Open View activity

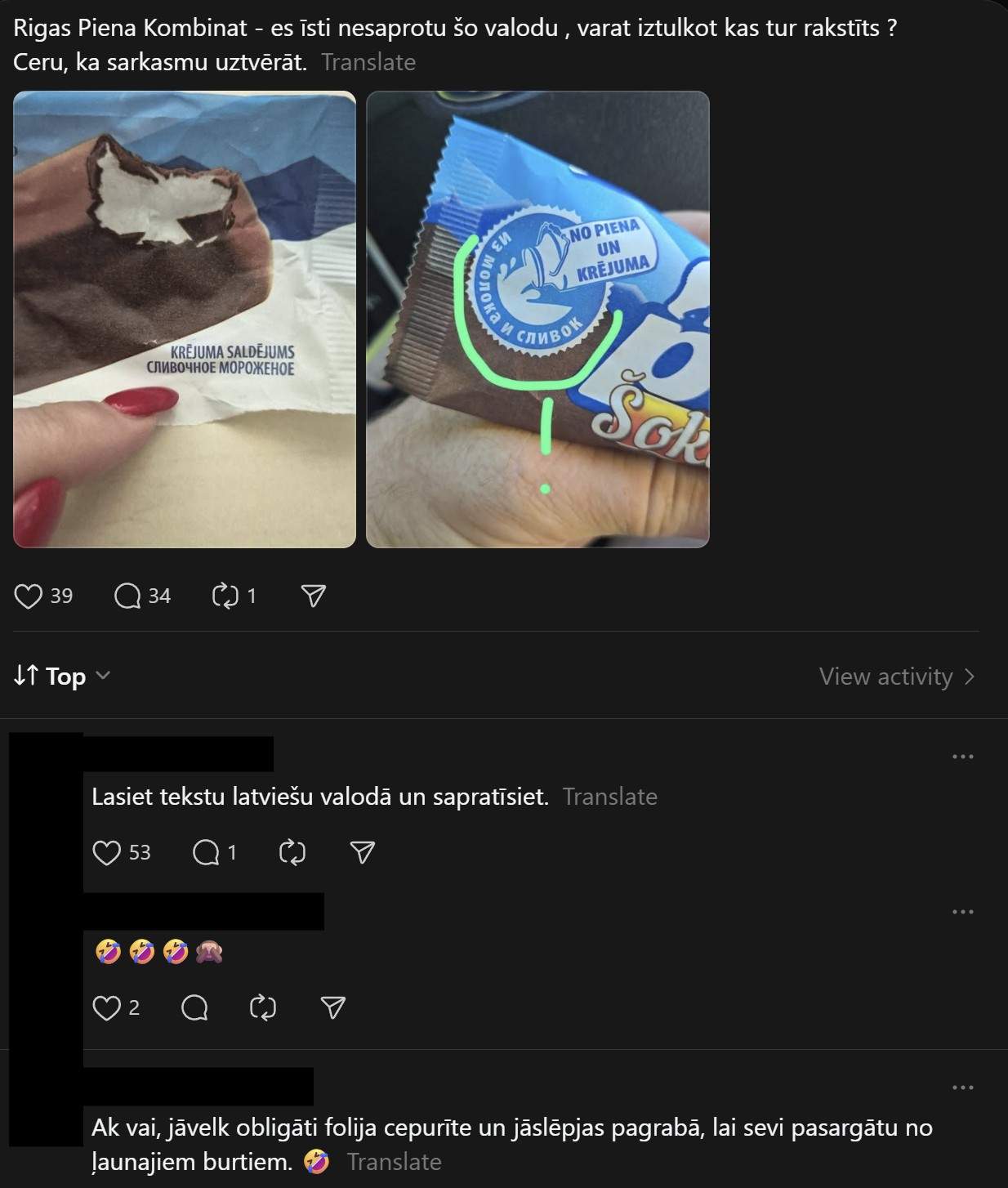[897, 677]
